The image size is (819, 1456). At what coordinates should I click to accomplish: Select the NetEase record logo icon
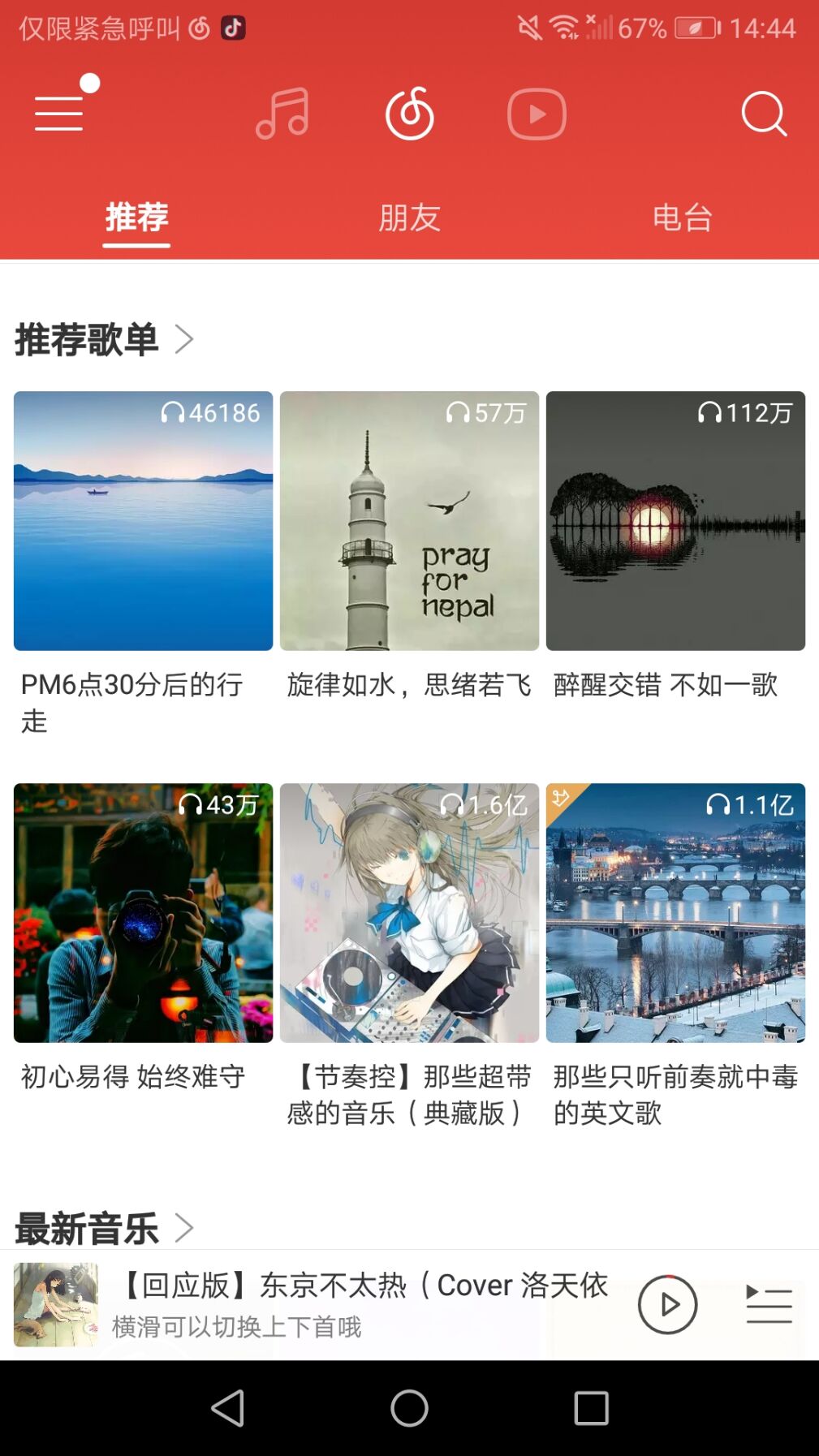pyautogui.click(x=409, y=114)
